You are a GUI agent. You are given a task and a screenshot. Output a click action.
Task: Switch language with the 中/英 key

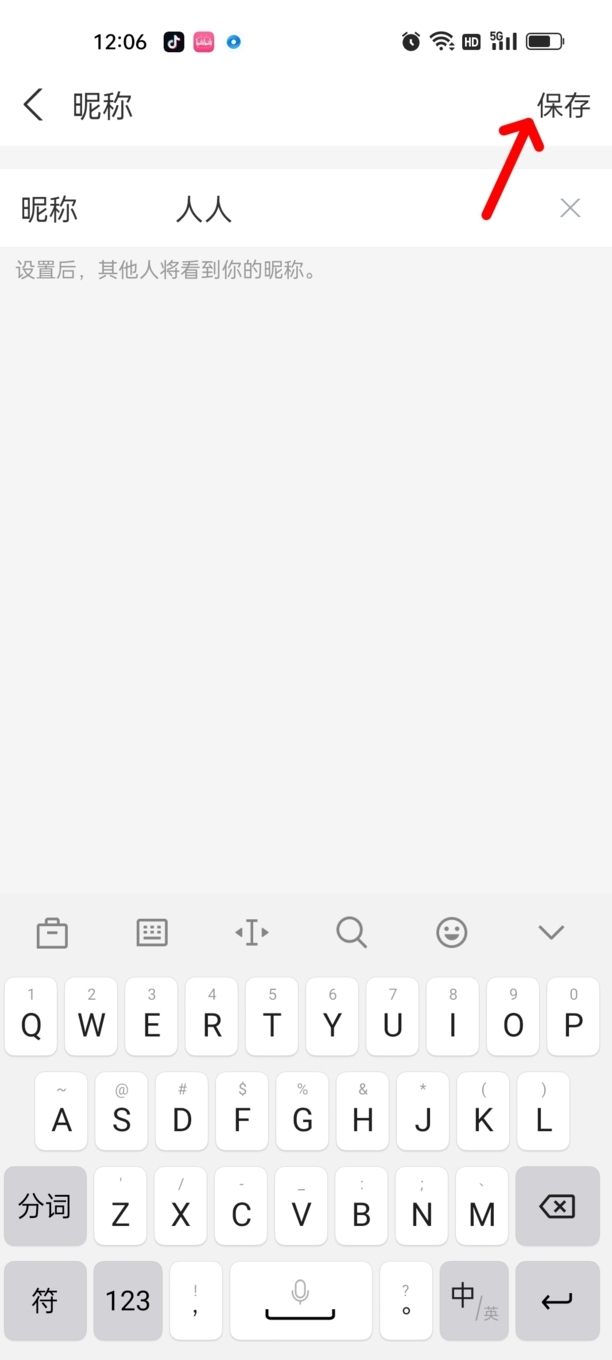473,1300
